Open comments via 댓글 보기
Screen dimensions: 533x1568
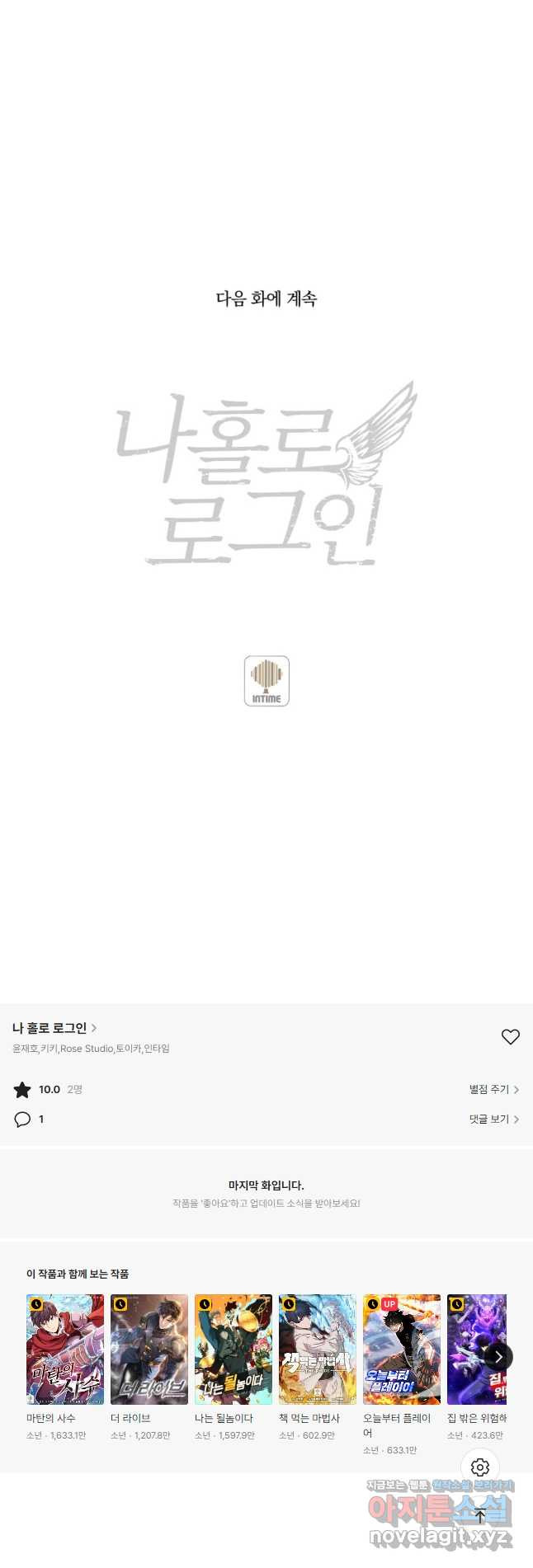[493, 1119]
